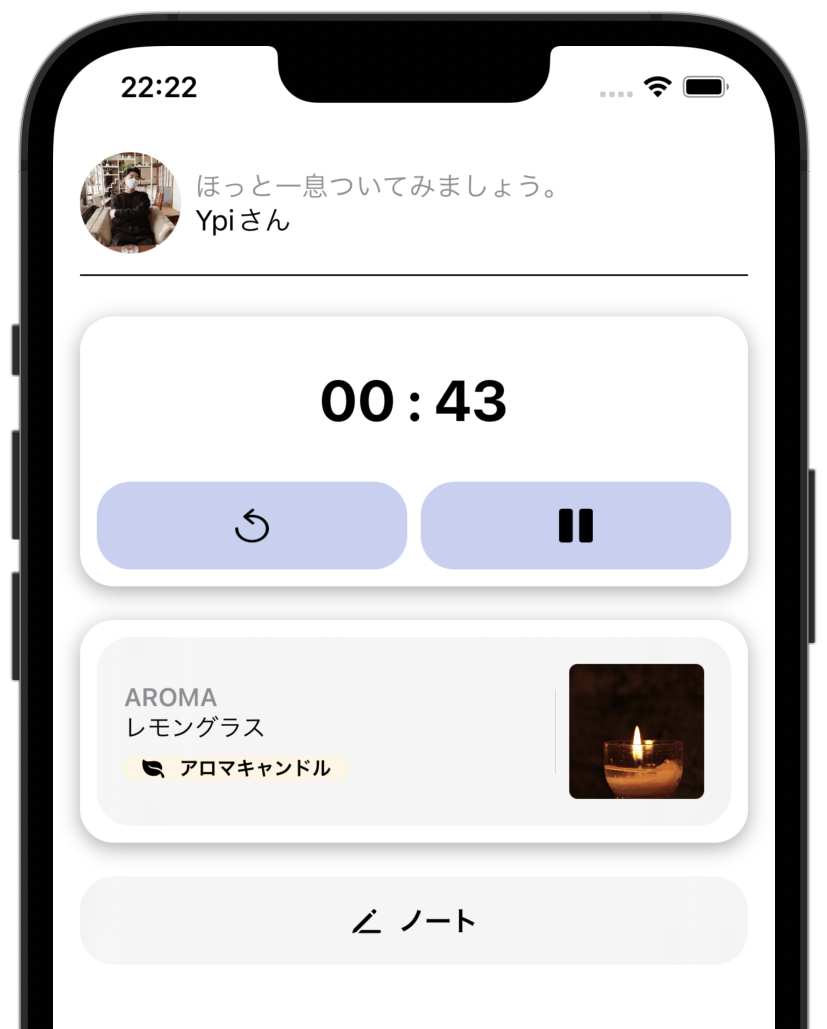This screenshot has height=1029, width=827.
Task: Open the ノート button
Action: pos(414,921)
